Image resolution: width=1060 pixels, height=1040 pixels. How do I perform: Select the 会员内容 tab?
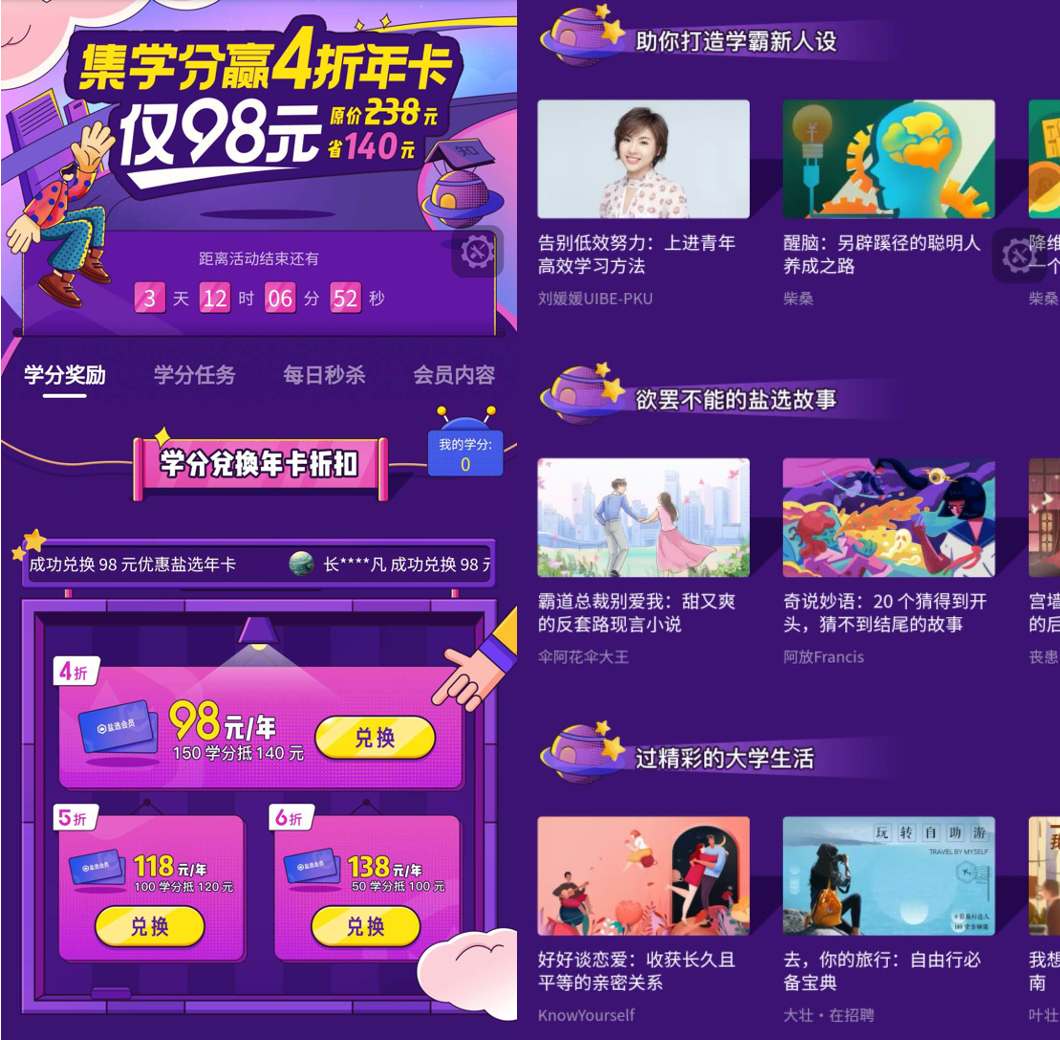click(x=454, y=375)
